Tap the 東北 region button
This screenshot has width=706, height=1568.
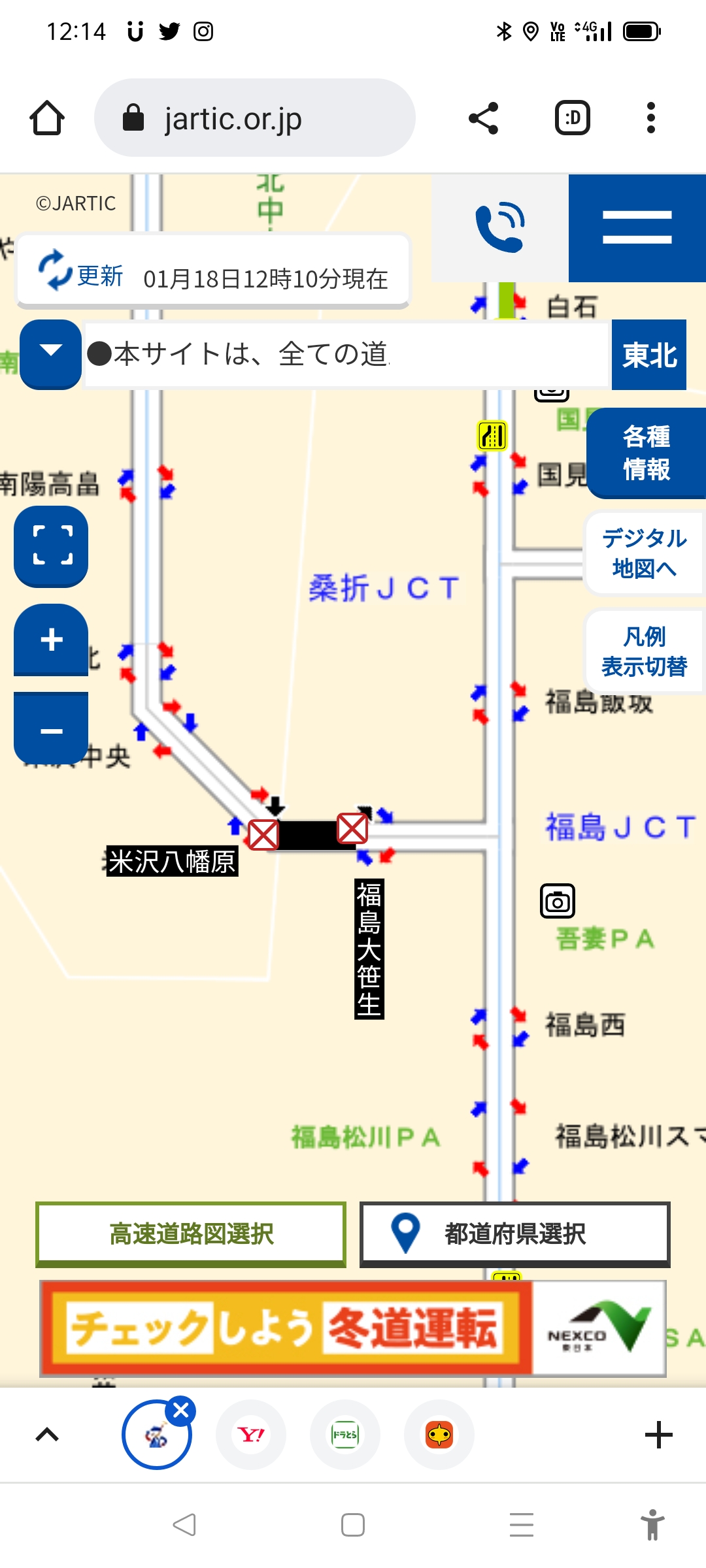click(x=649, y=355)
